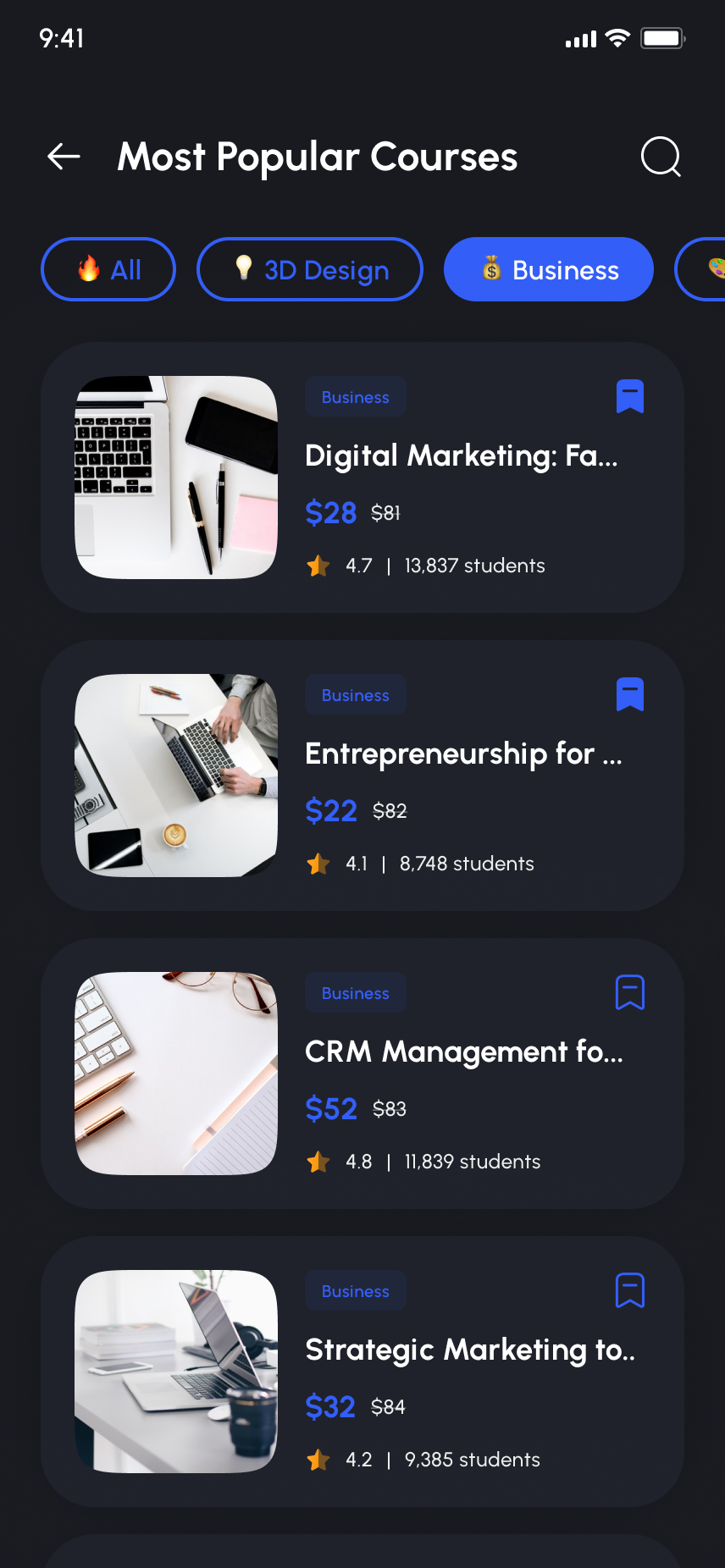This screenshot has width=725, height=1568.
Task: Remove bookmark from Digital Marketing course
Action: [x=630, y=396]
